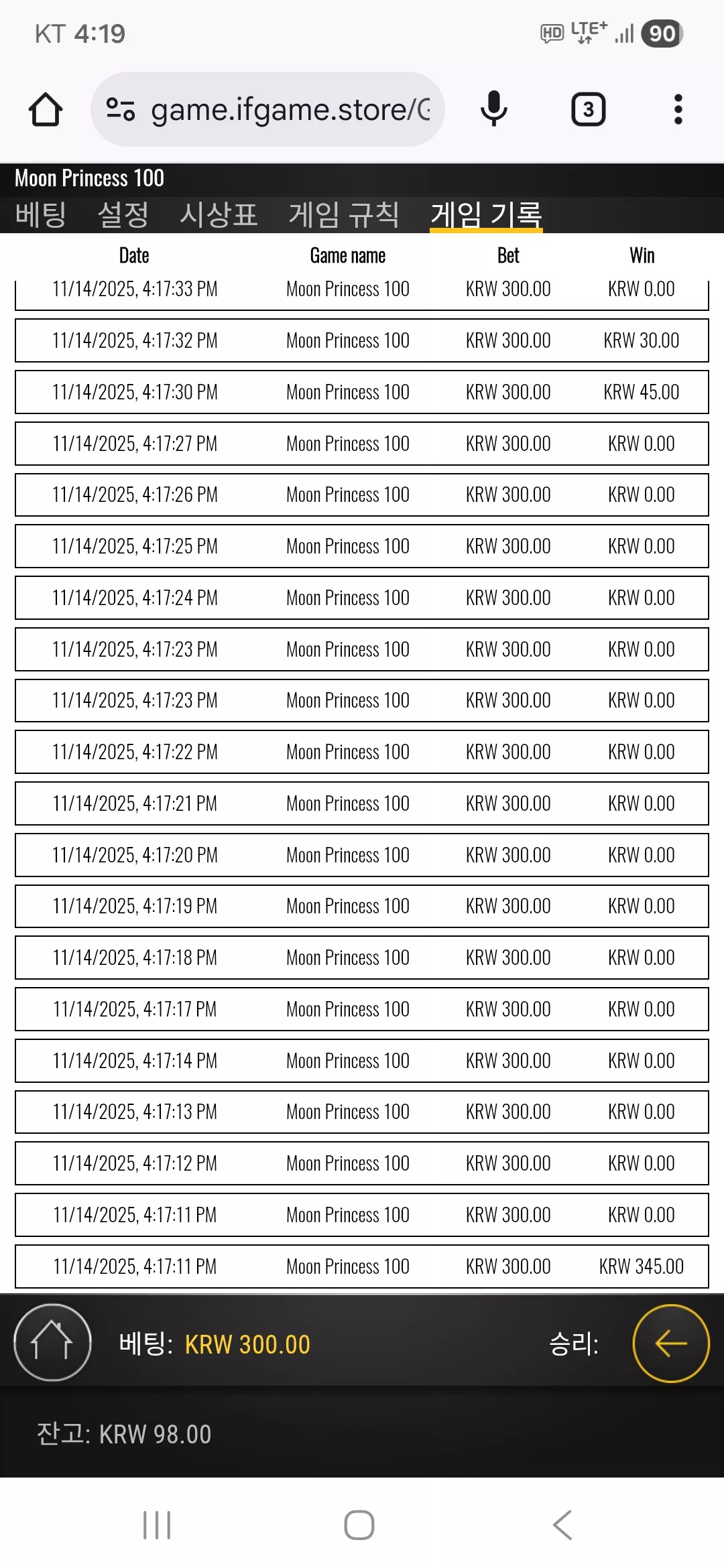This screenshot has height=1568, width=724.
Task: Open the tab switcher showing 3 tabs
Action: [588, 109]
